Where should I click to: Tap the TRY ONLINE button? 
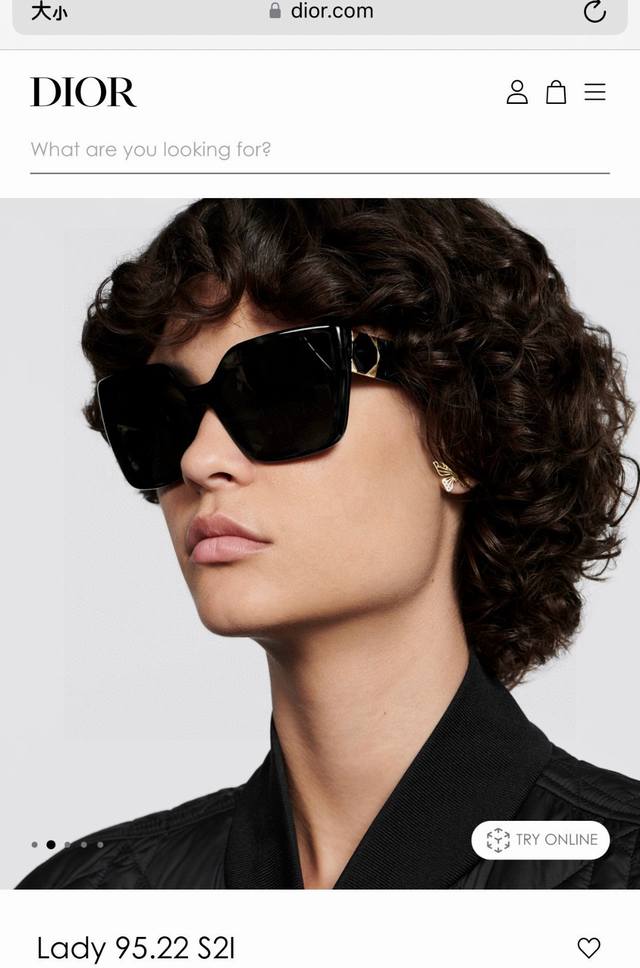point(541,840)
